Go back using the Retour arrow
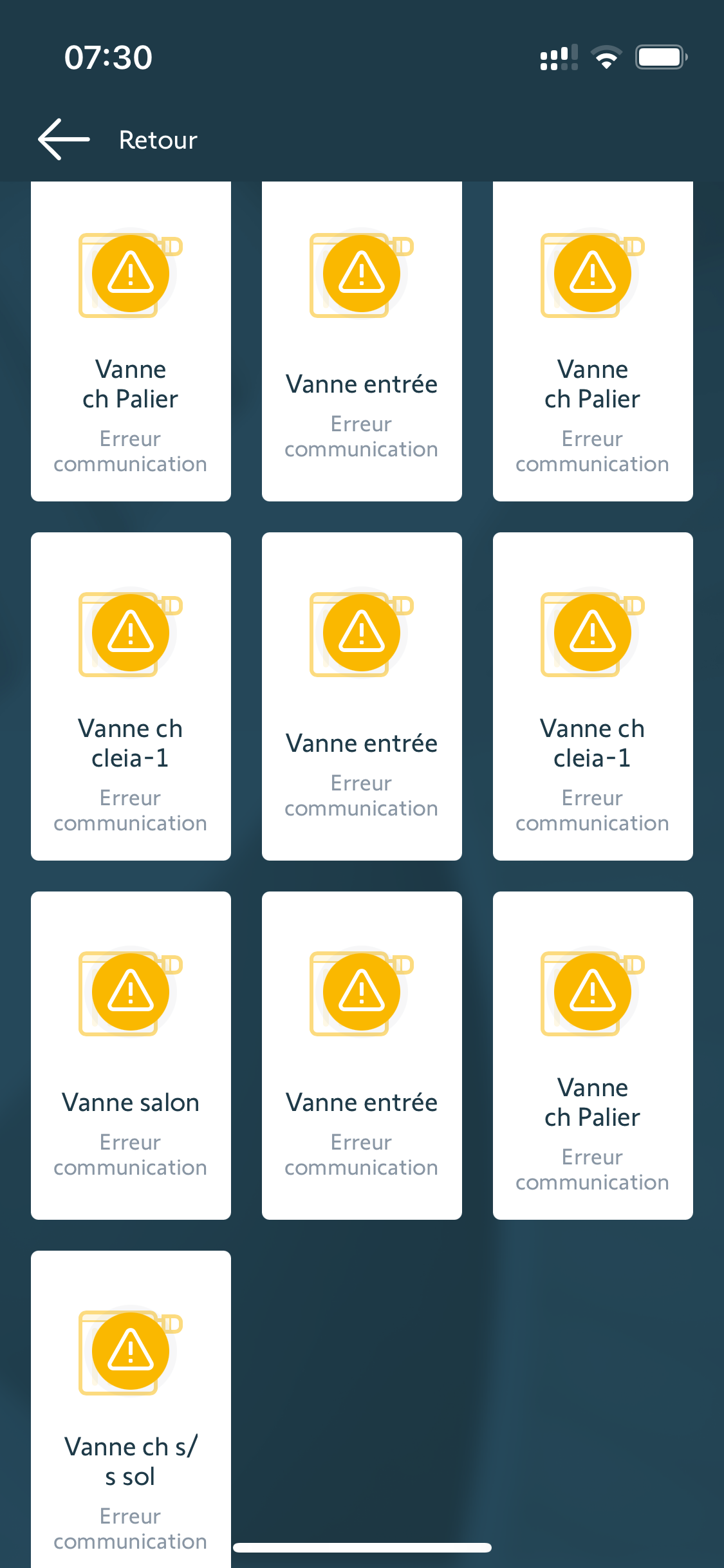Image resolution: width=724 pixels, height=1568 pixels. (x=64, y=139)
